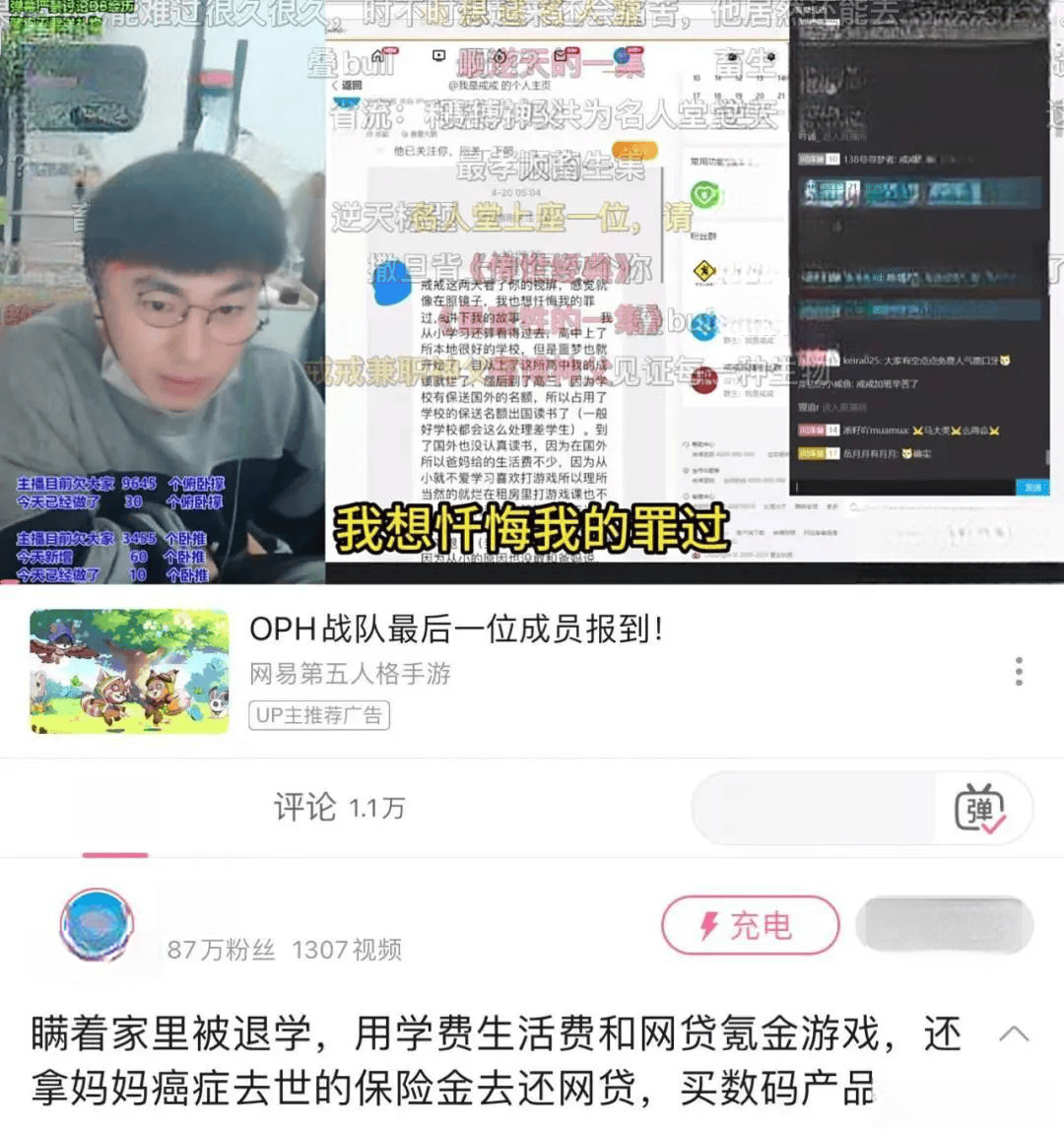Tap the 充电 button

pyautogui.click(x=750, y=926)
